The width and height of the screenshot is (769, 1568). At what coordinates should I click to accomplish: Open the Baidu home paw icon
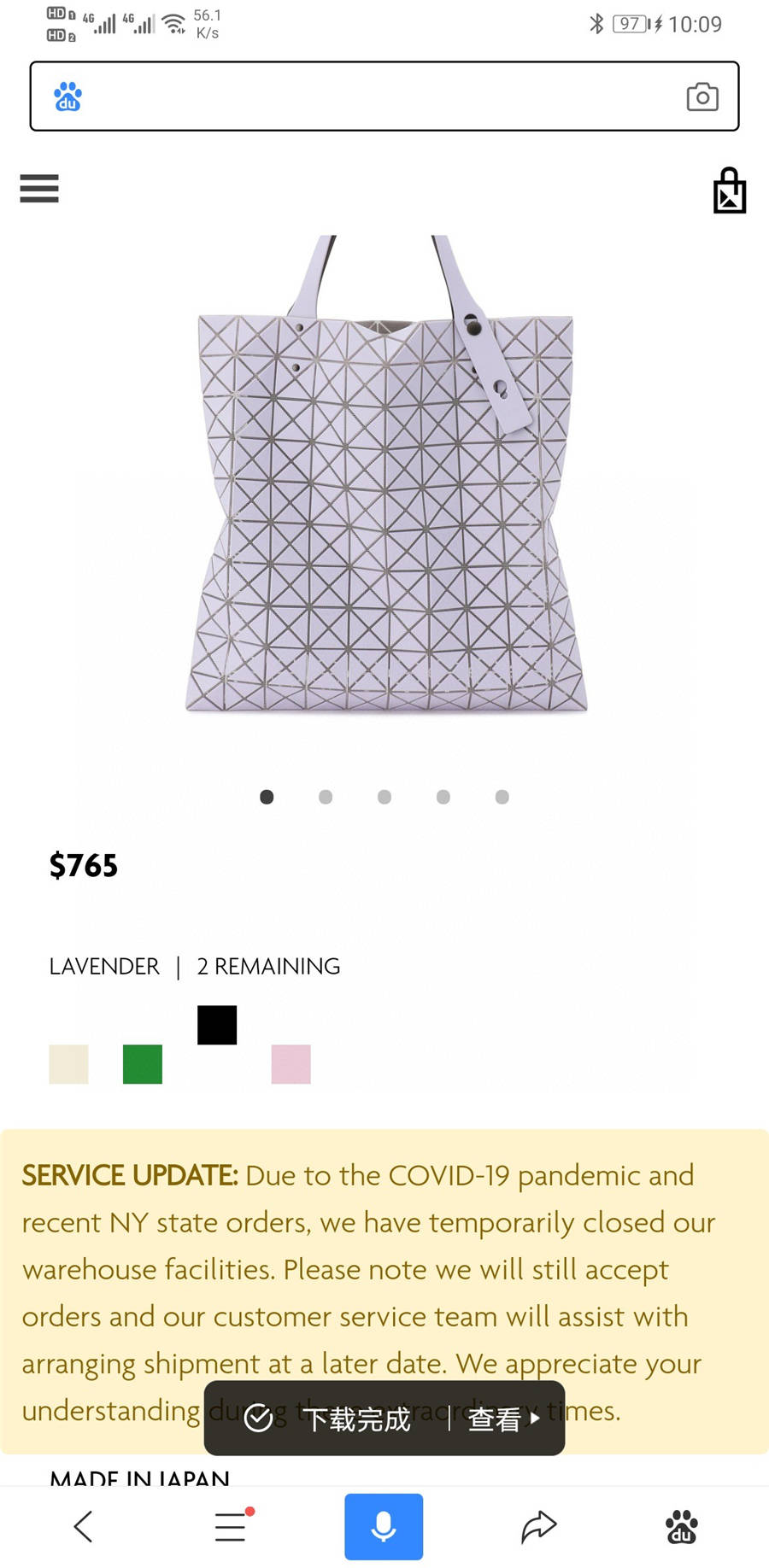(681, 1526)
